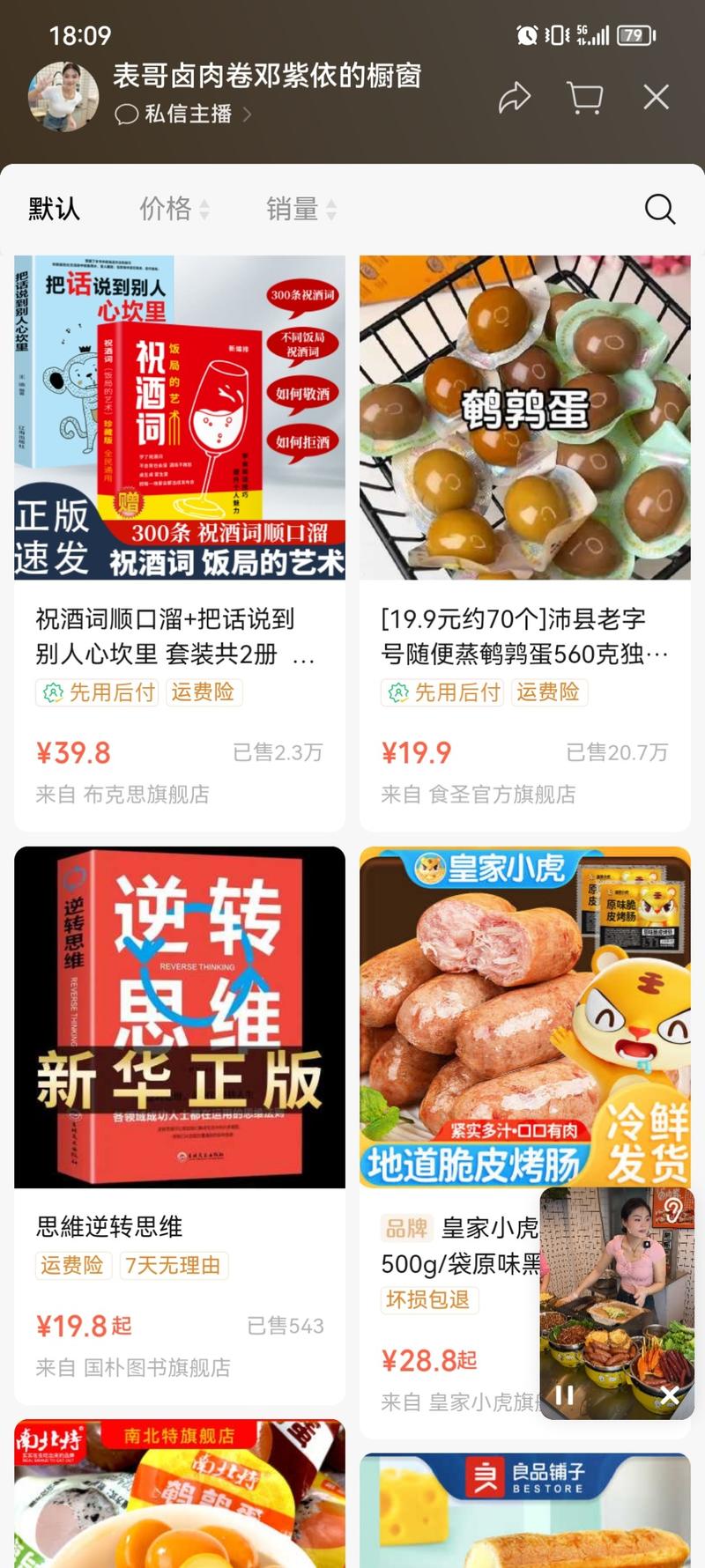Open the 价格 sort arrows

pyautogui.click(x=206, y=209)
